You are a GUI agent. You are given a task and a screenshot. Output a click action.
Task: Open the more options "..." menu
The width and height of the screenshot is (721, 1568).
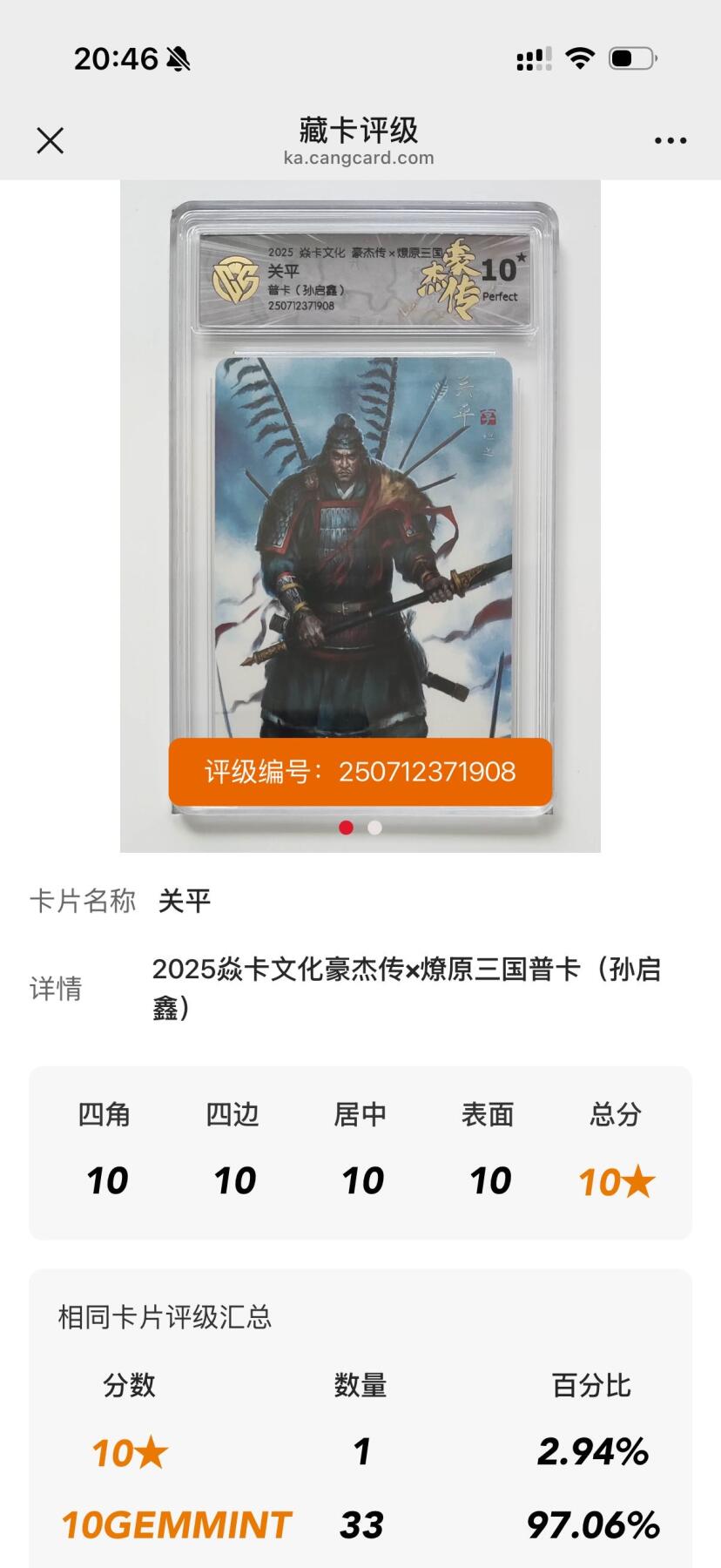click(669, 139)
